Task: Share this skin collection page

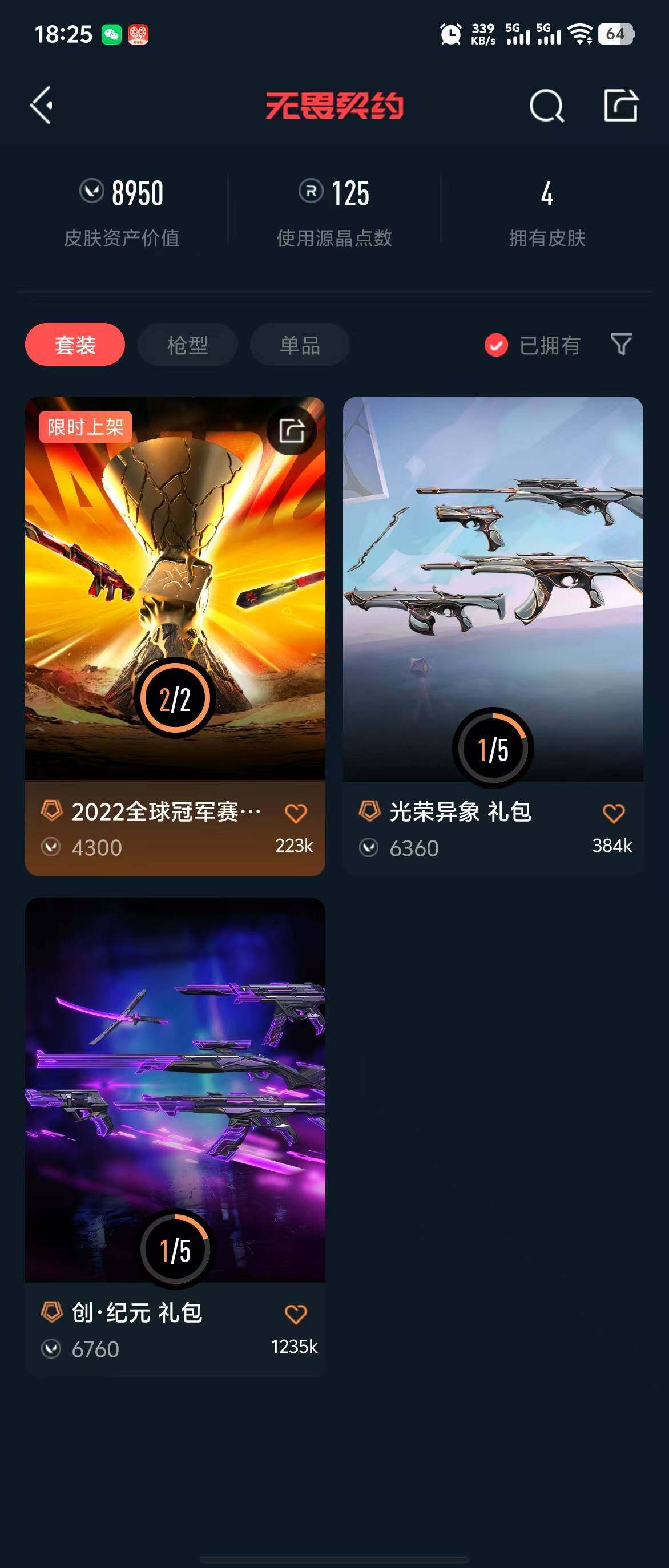Action: click(x=620, y=106)
